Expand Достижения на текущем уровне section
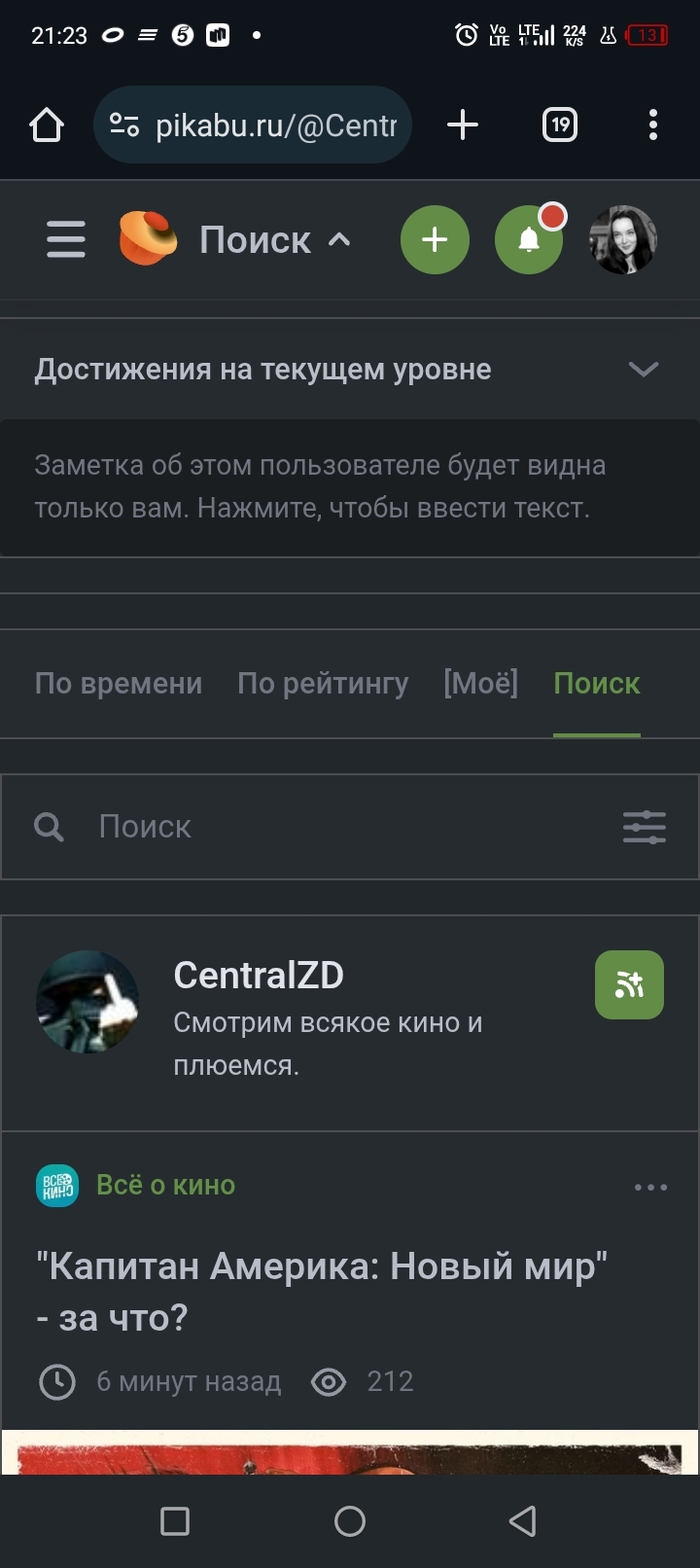Image resolution: width=700 pixels, height=1568 pixels. 350,369
